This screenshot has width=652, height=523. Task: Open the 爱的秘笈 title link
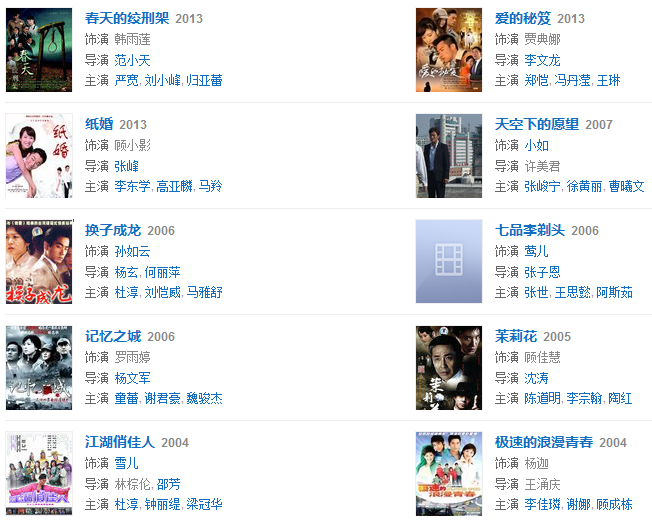[x=523, y=18]
